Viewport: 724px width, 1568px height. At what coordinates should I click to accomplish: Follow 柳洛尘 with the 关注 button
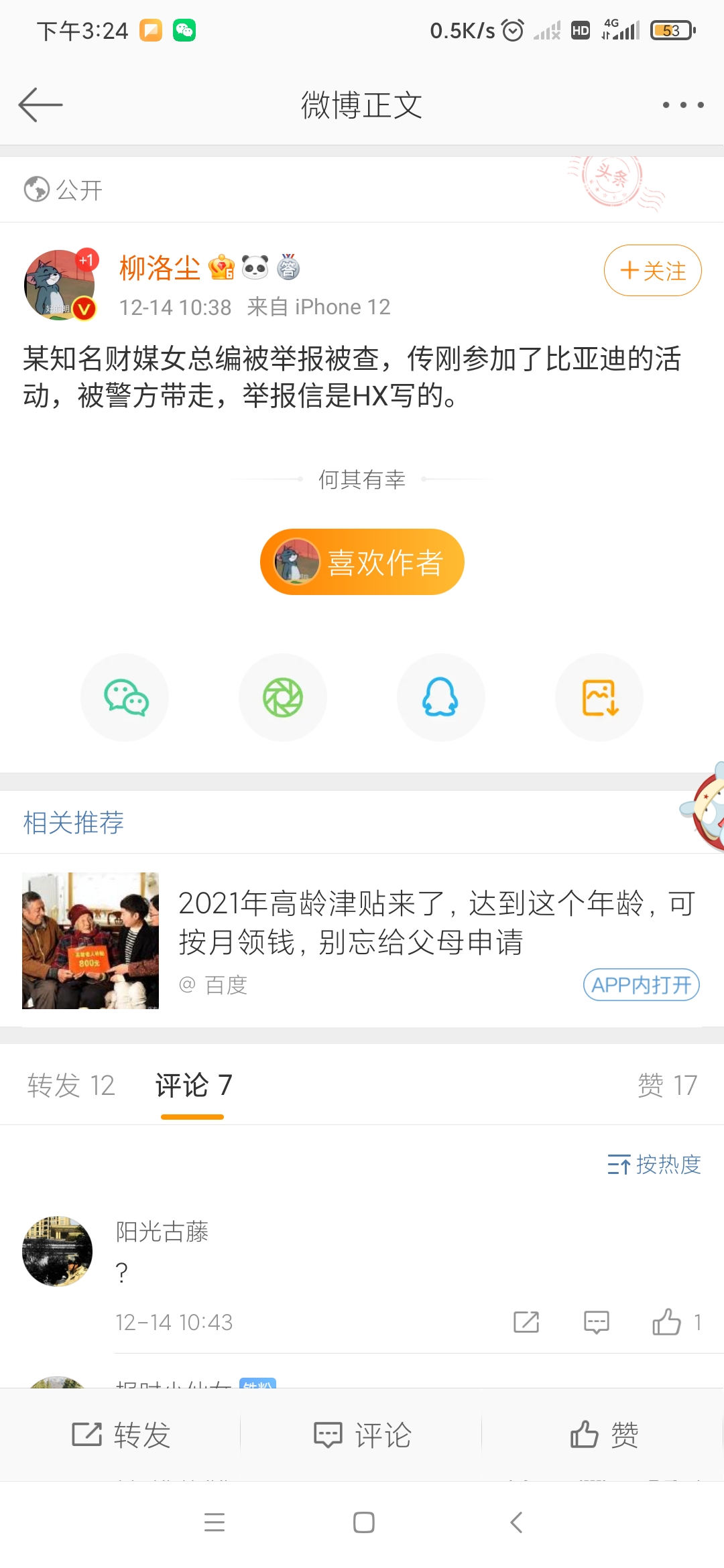[652, 271]
